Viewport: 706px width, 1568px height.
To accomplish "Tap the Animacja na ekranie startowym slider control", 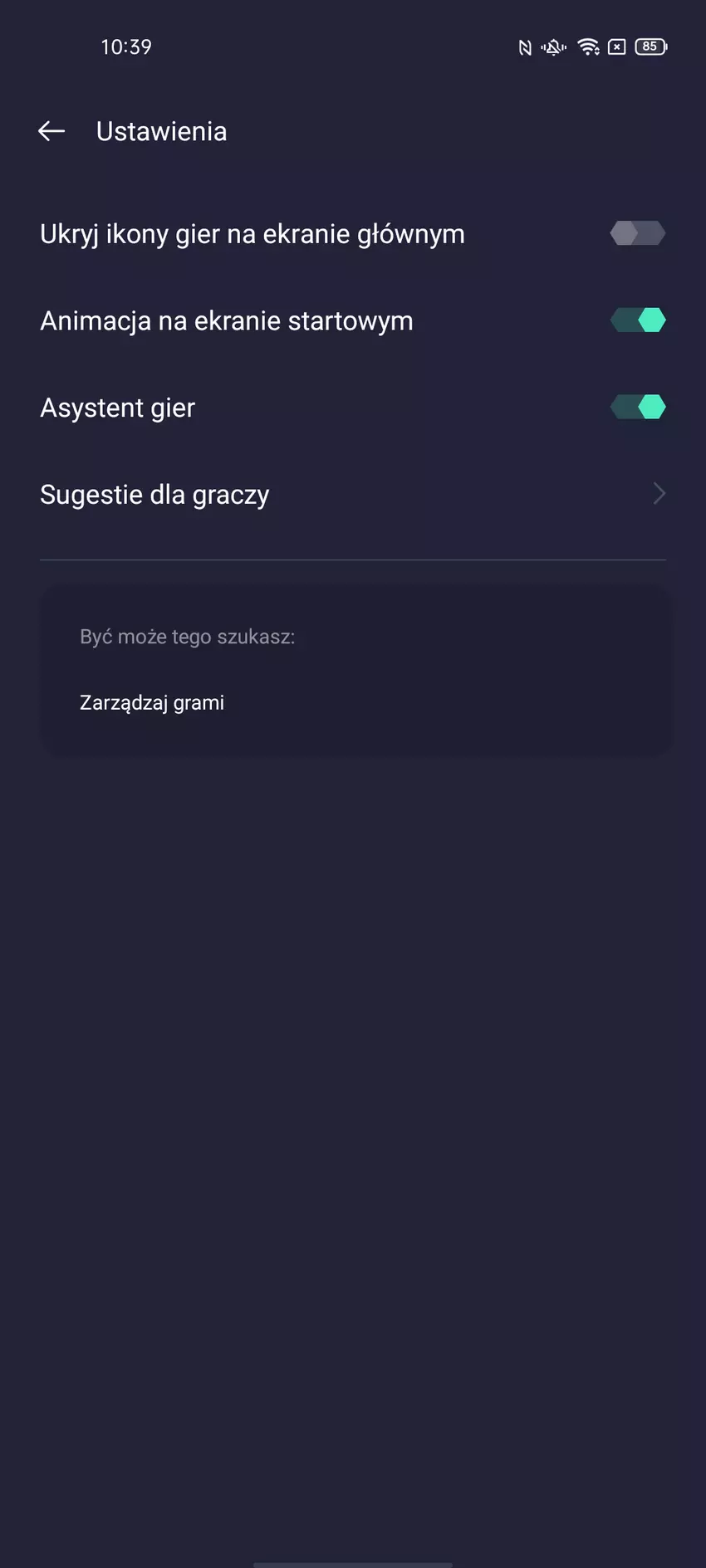I will 638,320.
